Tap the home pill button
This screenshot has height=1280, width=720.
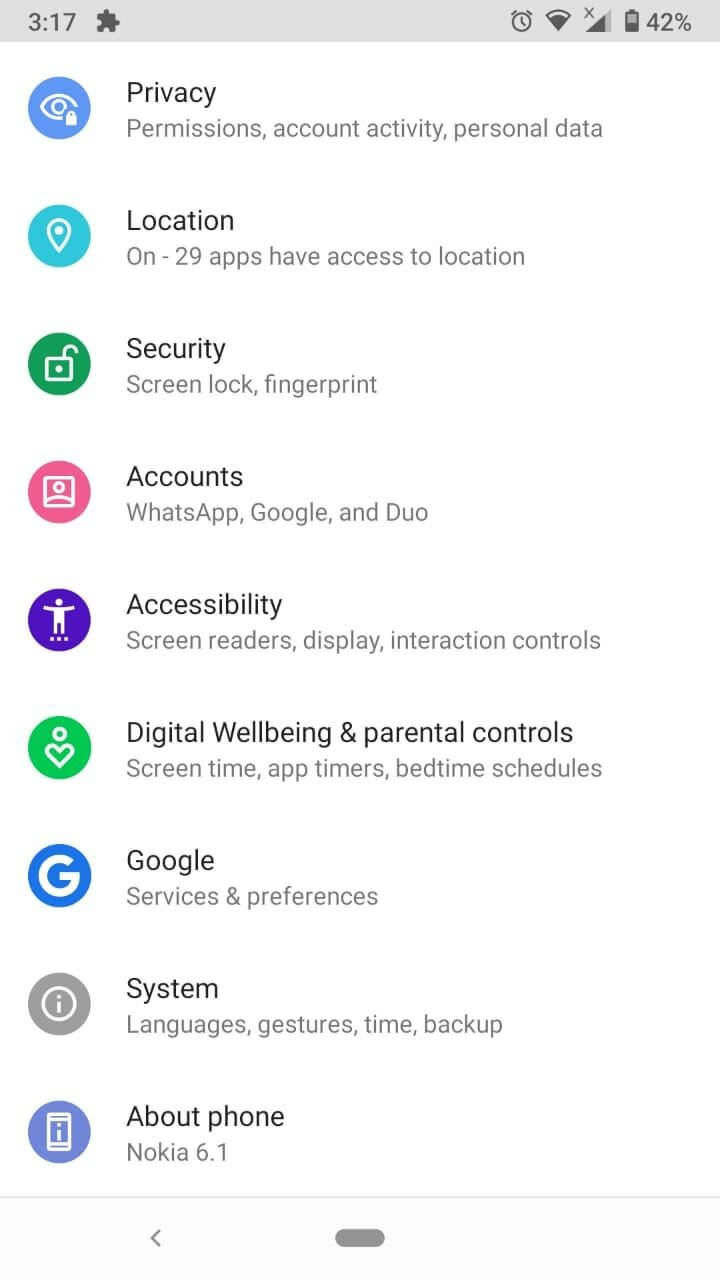click(360, 1238)
